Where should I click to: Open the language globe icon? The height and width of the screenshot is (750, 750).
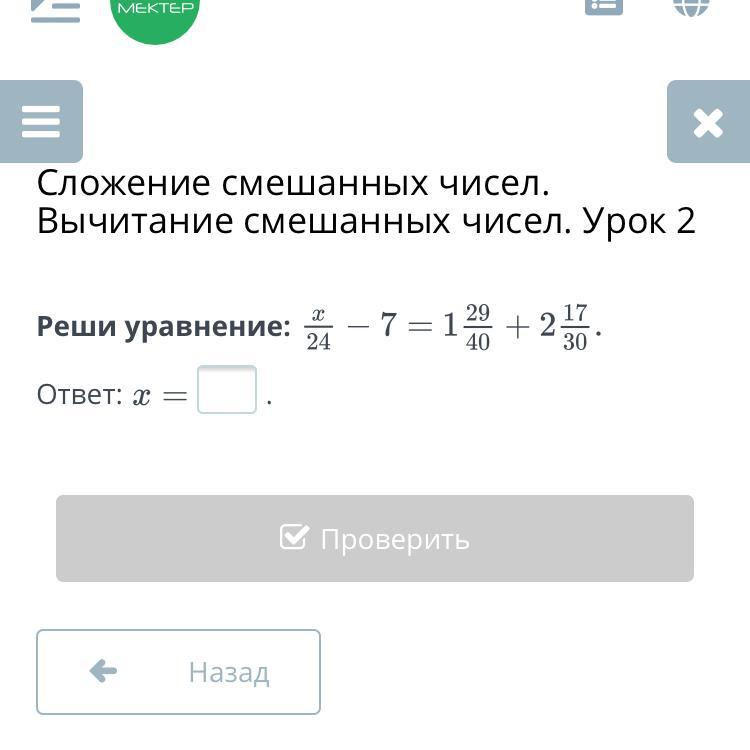(691, 5)
